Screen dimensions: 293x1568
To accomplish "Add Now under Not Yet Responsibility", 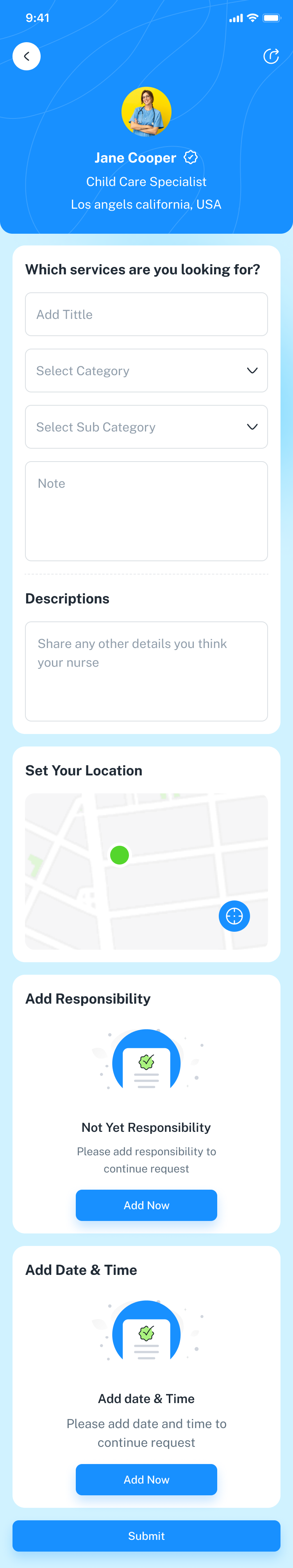I will coord(146,1205).
